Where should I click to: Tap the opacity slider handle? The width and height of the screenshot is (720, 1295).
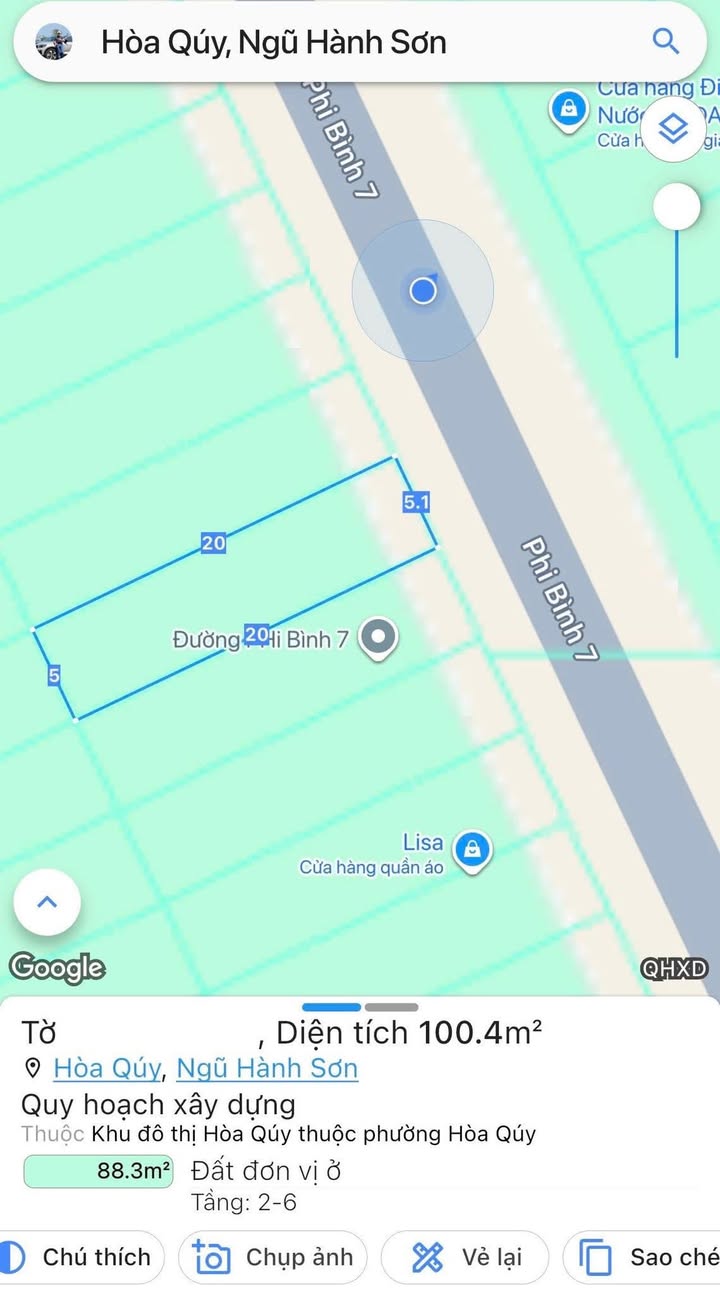[x=677, y=208]
